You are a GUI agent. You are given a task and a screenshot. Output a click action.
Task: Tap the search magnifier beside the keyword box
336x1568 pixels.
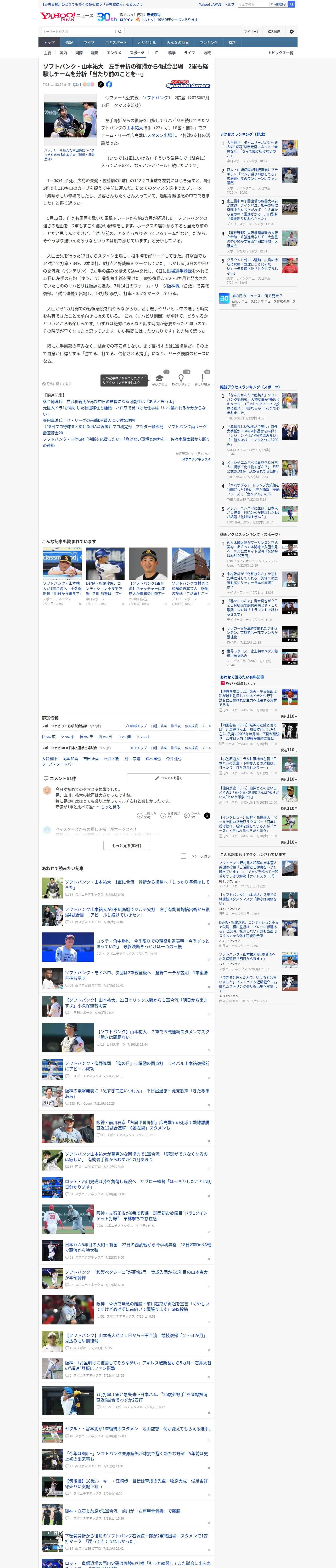click(120, 32)
